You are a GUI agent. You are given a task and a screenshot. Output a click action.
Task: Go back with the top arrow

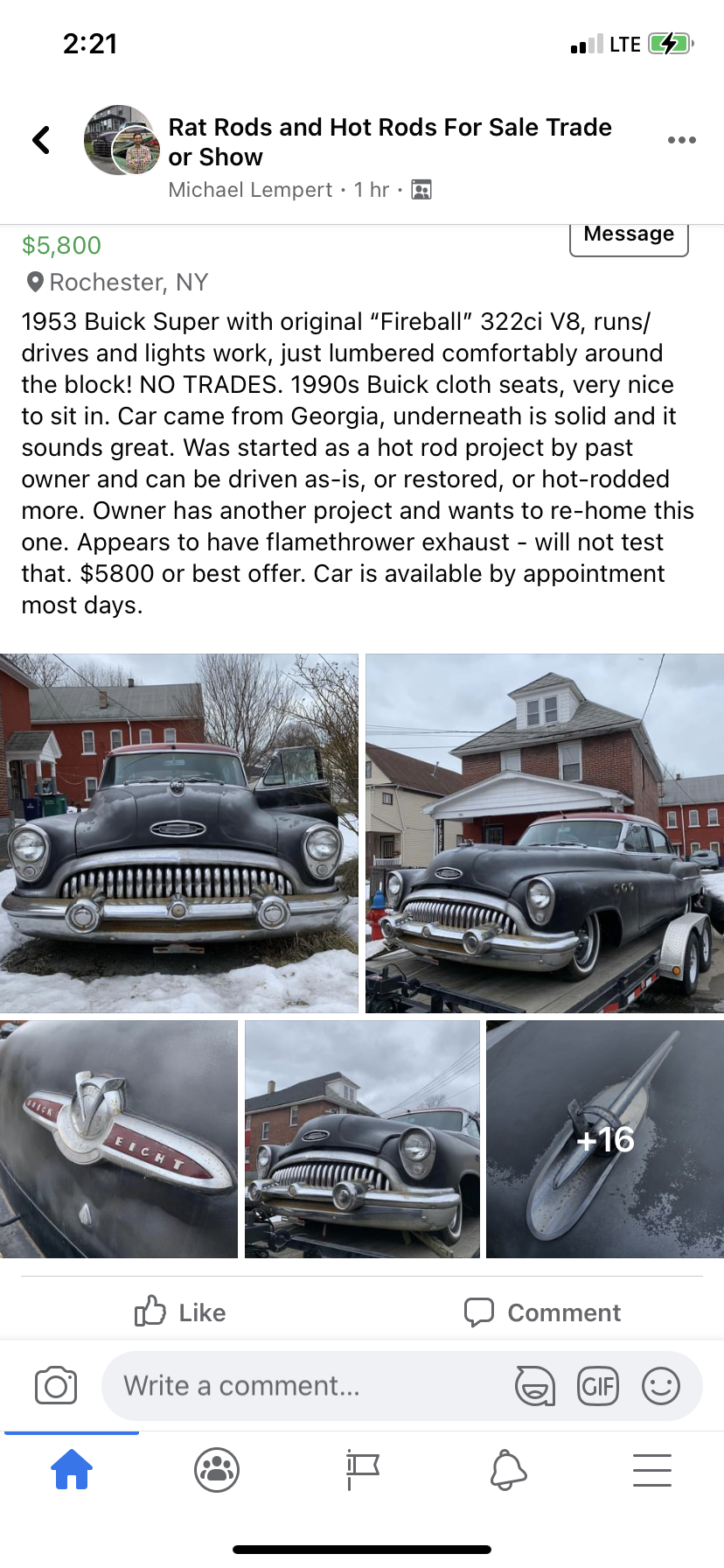pos(41,140)
